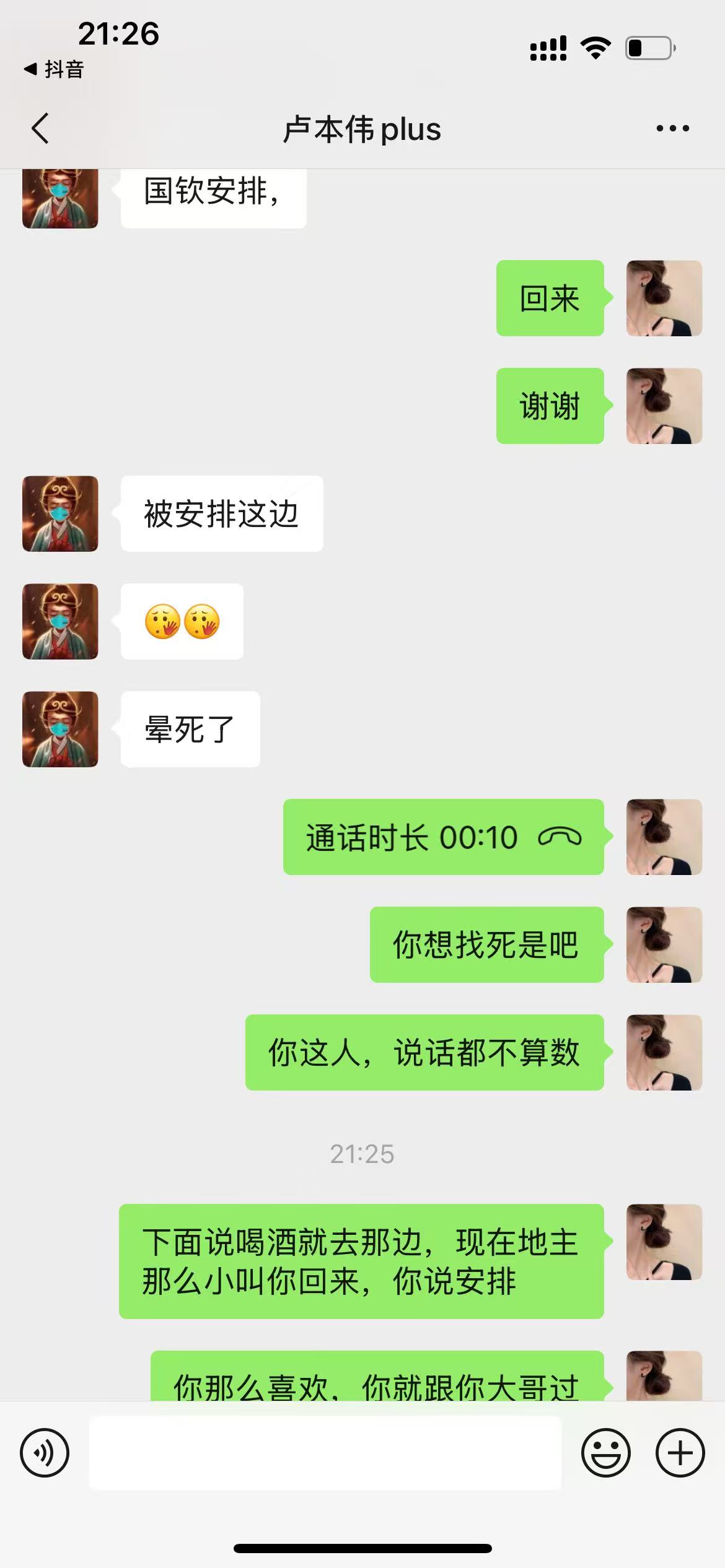The height and width of the screenshot is (1568, 725).
Task: Open my avatar beside 谢谢 message
Action: tap(664, 406)
